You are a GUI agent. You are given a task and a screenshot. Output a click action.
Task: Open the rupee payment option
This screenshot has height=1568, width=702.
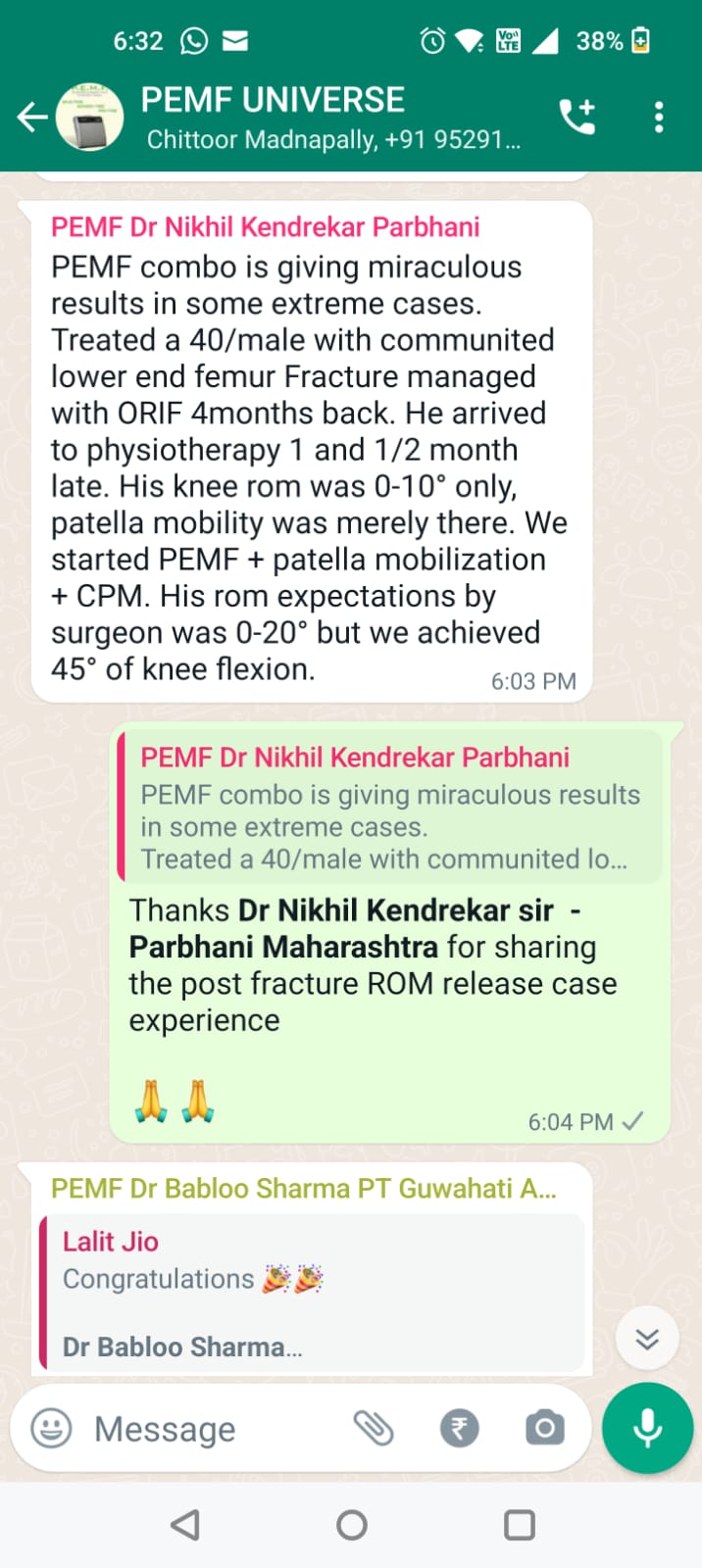click(459, 1429)
